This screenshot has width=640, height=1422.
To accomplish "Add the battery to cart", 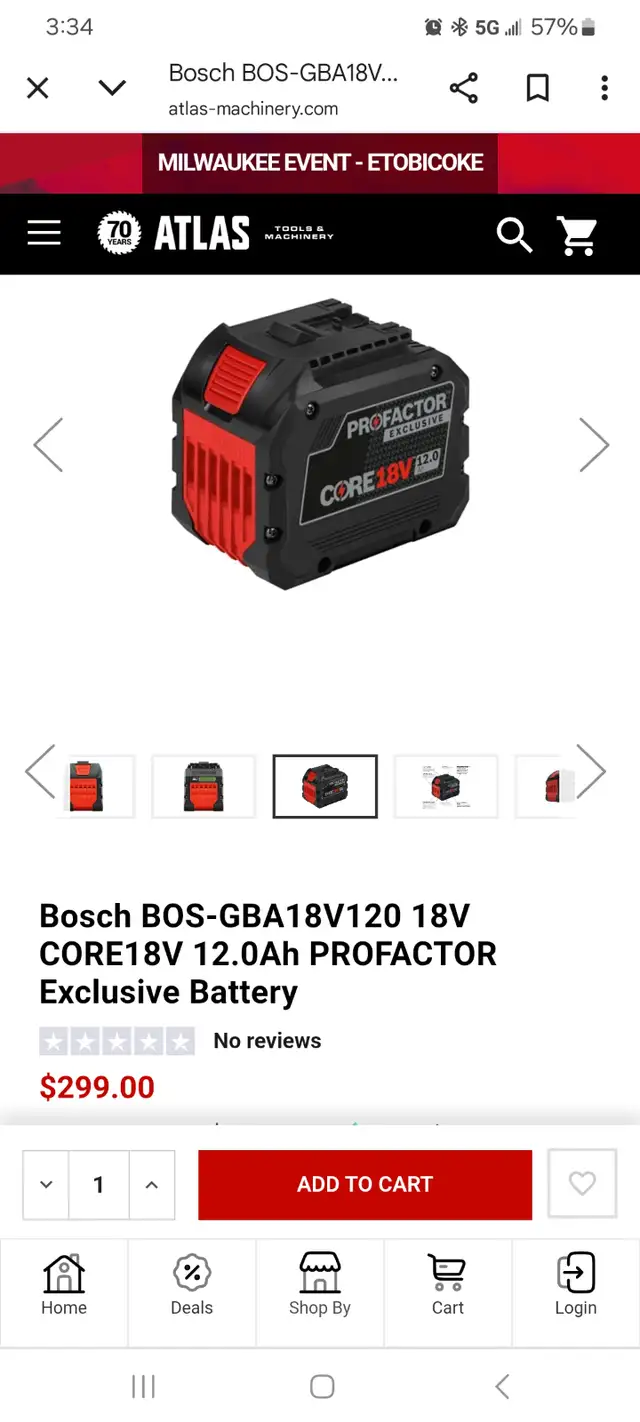I will [365, 1185].
